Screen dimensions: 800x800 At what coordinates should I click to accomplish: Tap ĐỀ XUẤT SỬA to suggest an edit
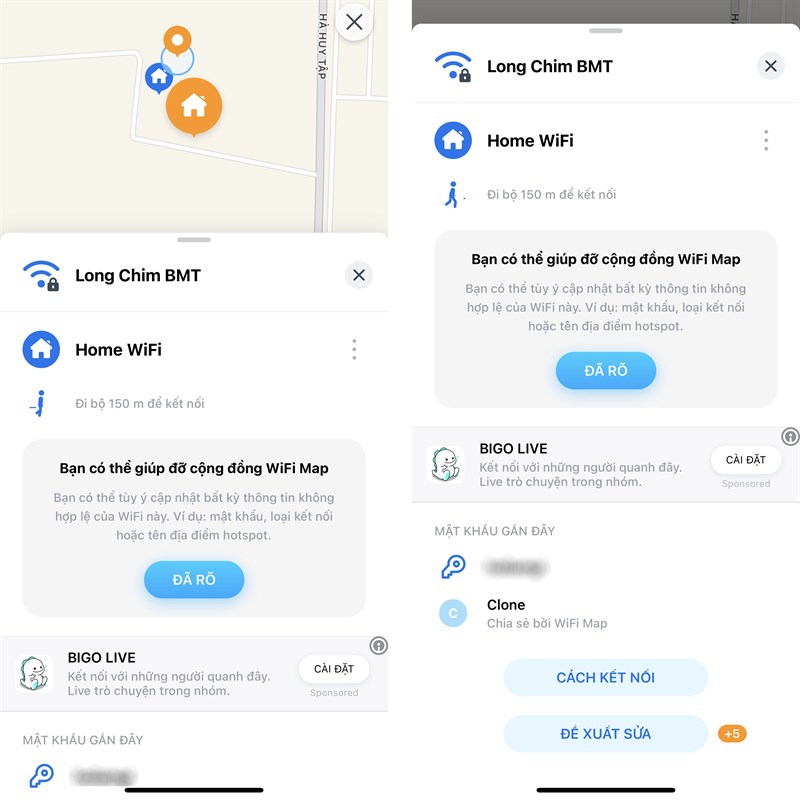click(x=605, y=733)
